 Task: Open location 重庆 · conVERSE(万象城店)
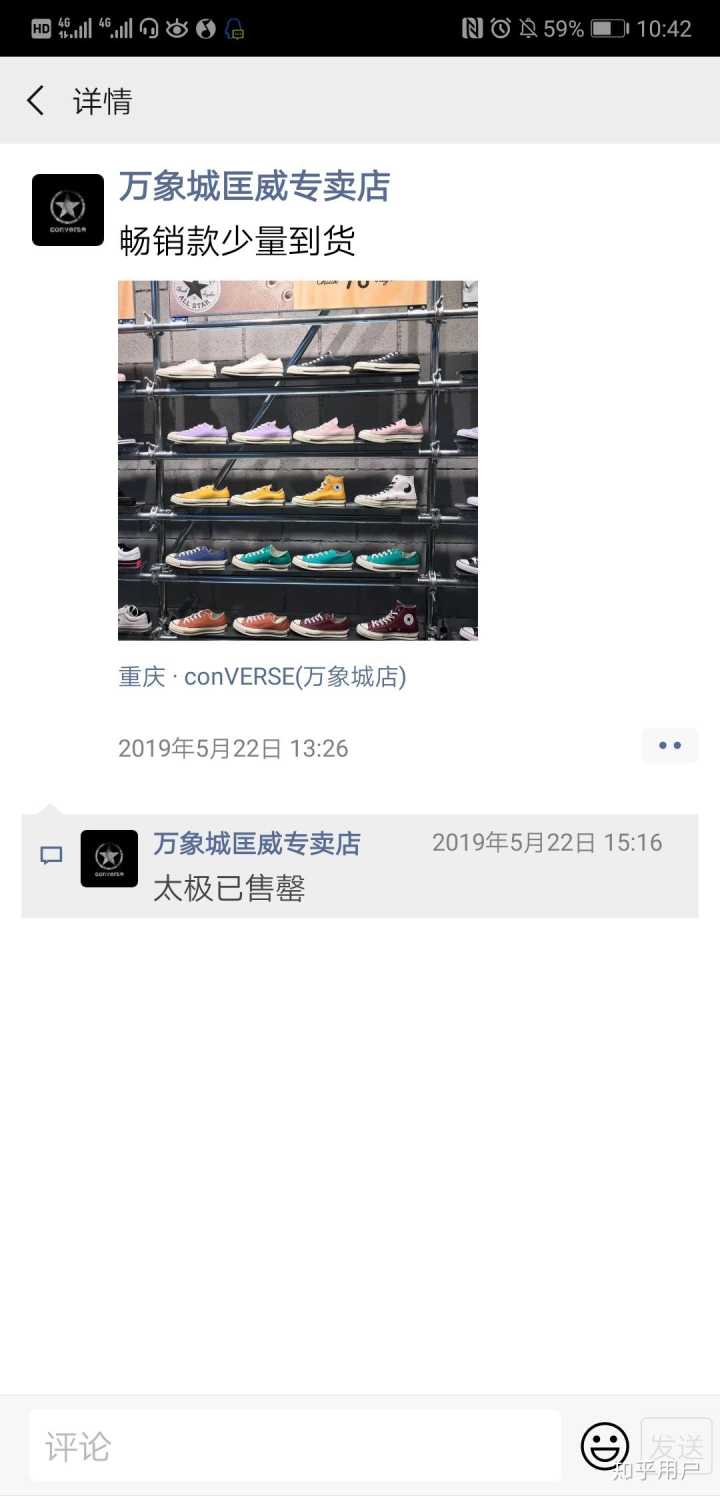point(262,677)
